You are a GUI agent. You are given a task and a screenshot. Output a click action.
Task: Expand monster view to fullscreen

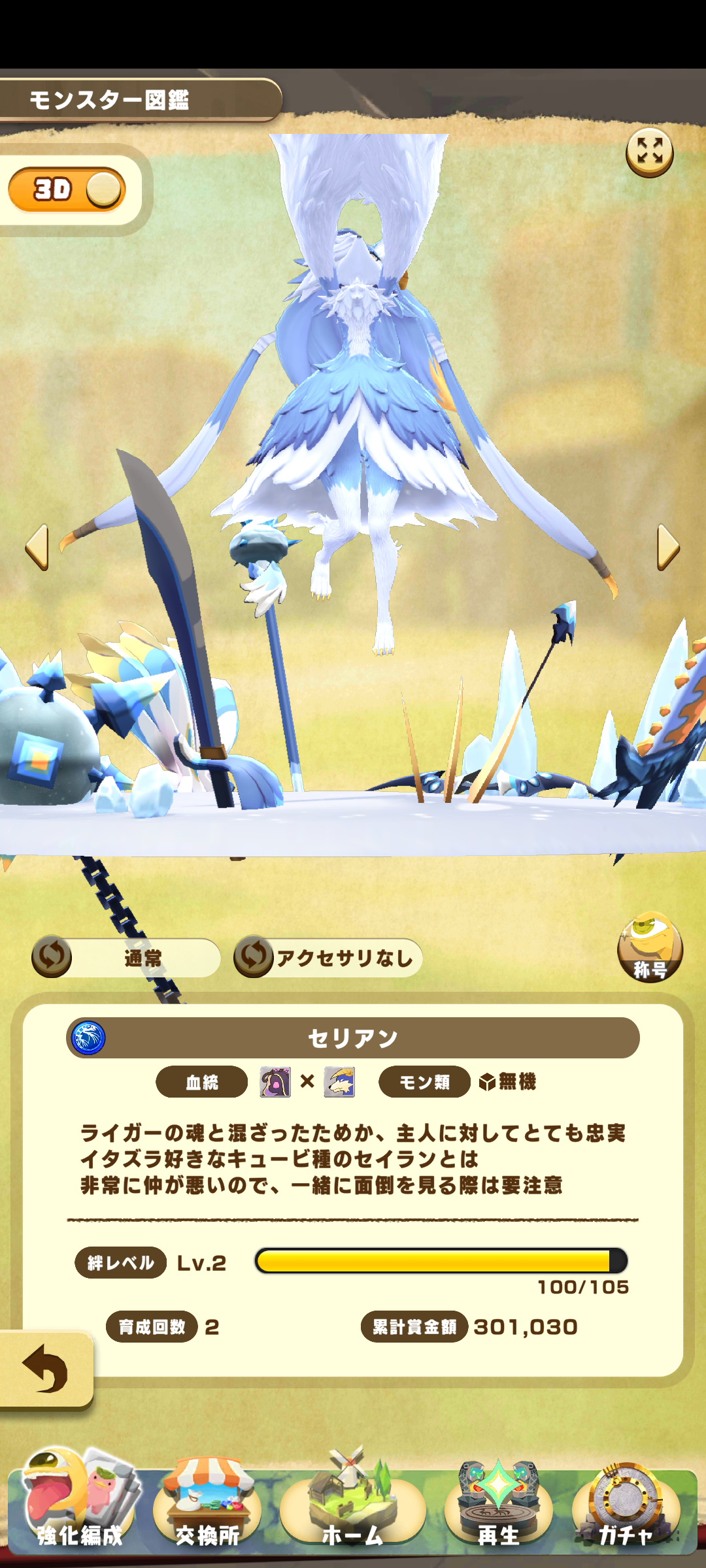(649, 152)
